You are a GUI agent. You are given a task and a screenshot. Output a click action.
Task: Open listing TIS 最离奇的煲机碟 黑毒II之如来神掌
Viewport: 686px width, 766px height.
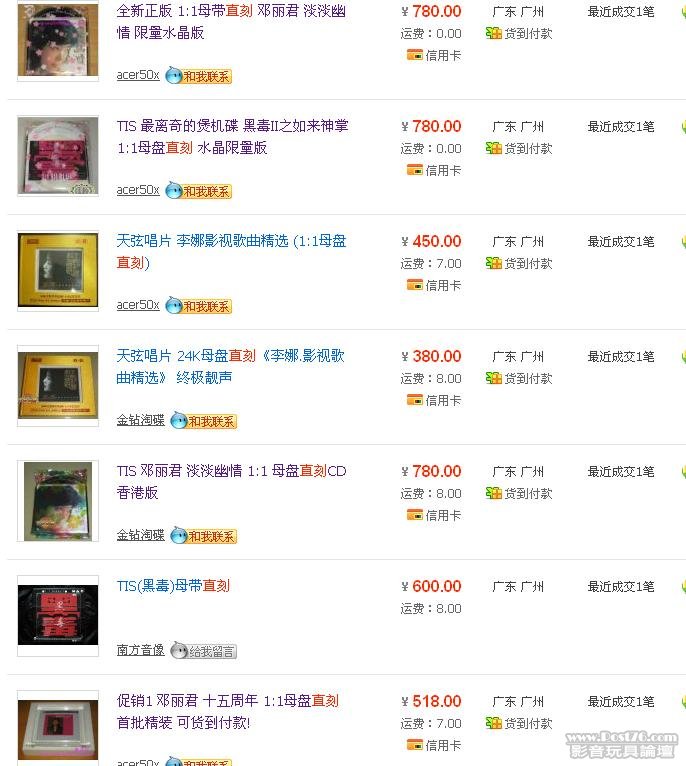pos(232,127)
